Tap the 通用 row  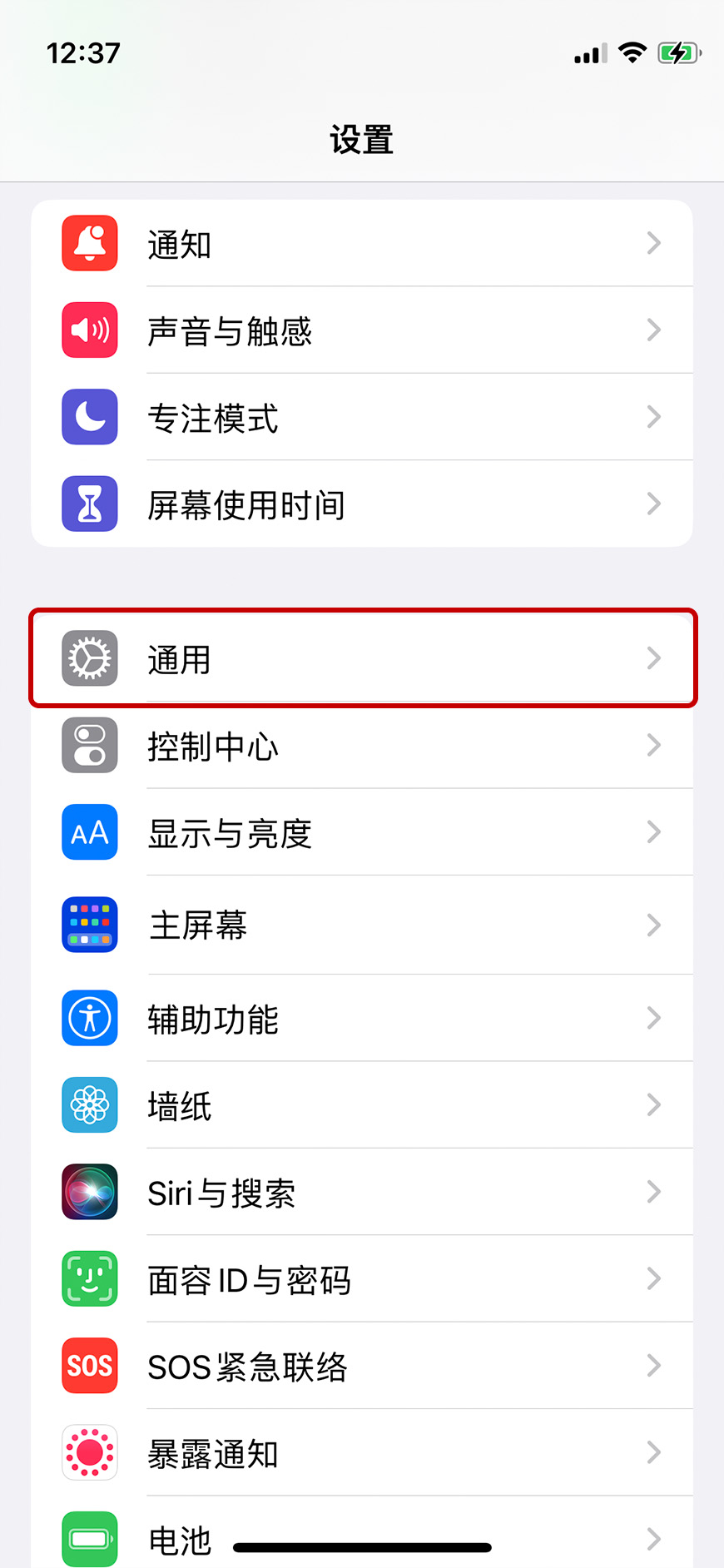click(362, 659)
